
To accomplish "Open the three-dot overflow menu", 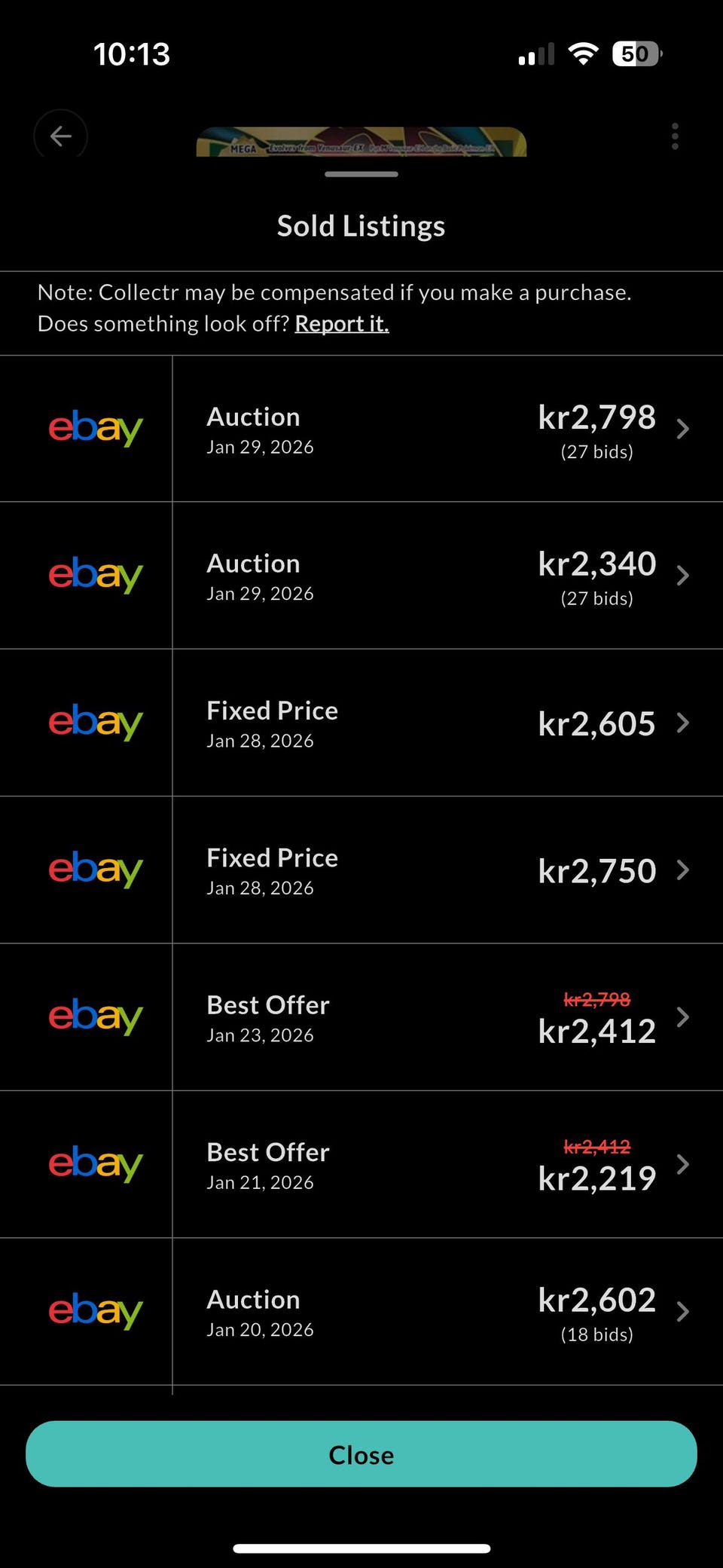I will [x=675, y=136].
